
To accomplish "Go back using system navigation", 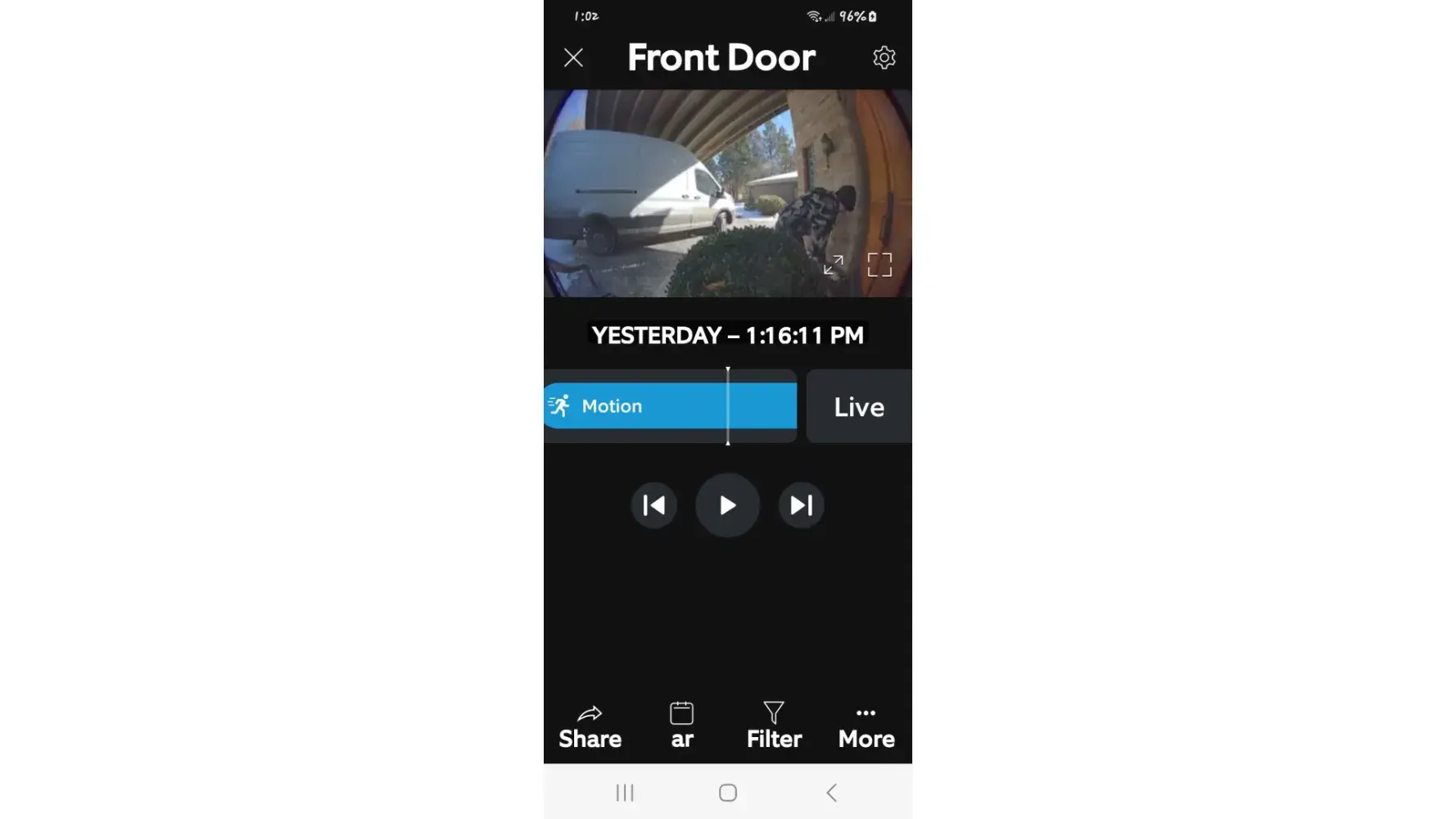I will pyautogui.click(x=831, y=793).
